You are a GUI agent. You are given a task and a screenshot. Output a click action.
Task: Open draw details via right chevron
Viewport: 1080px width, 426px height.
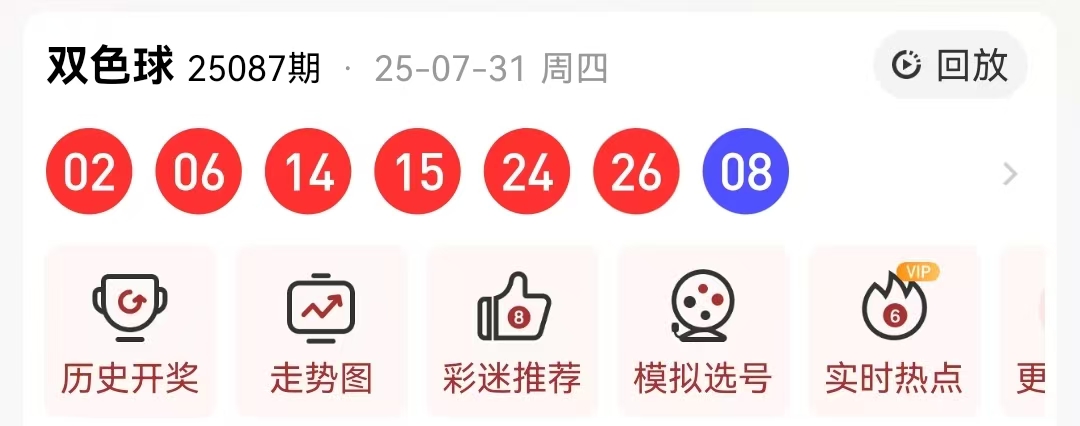[1010, 175]
